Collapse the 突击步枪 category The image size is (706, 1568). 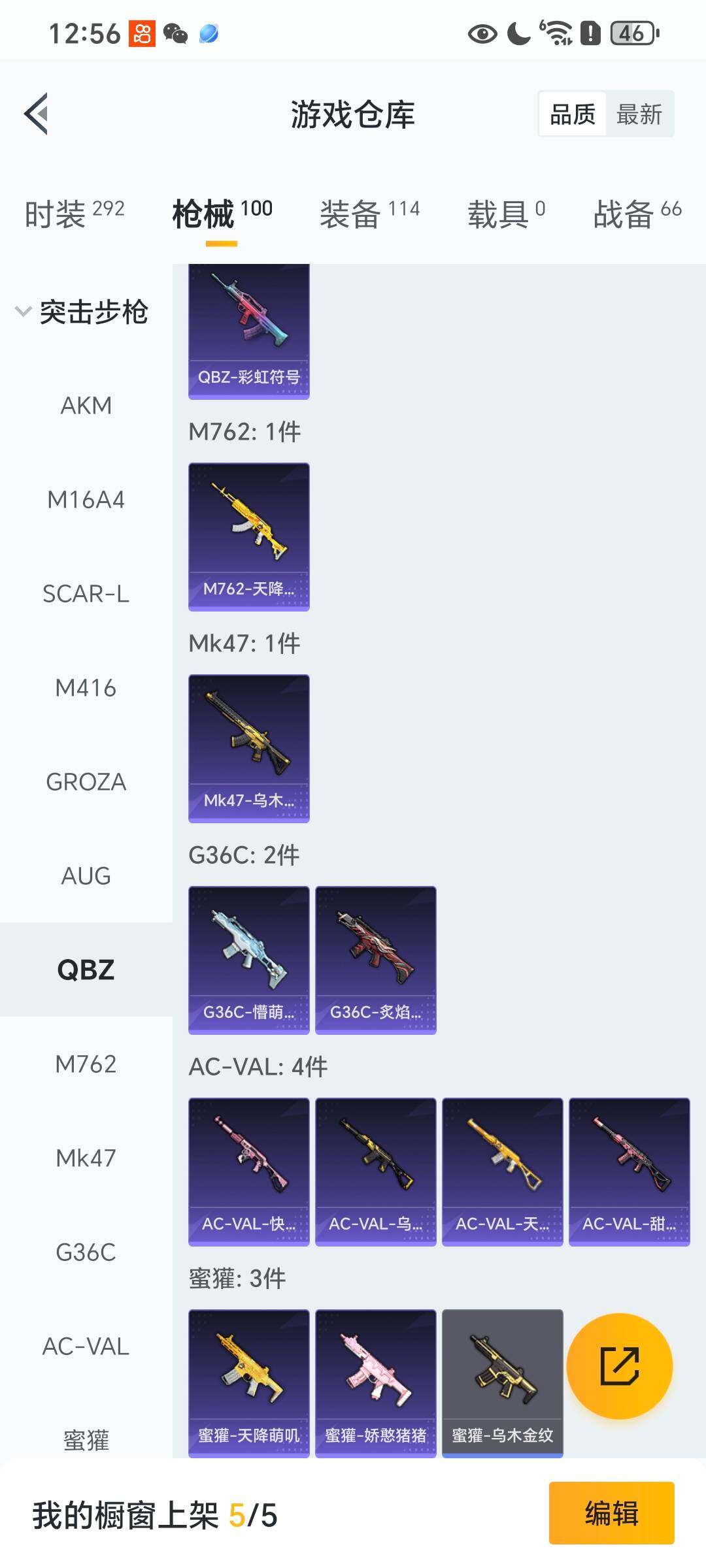point(82,312)
